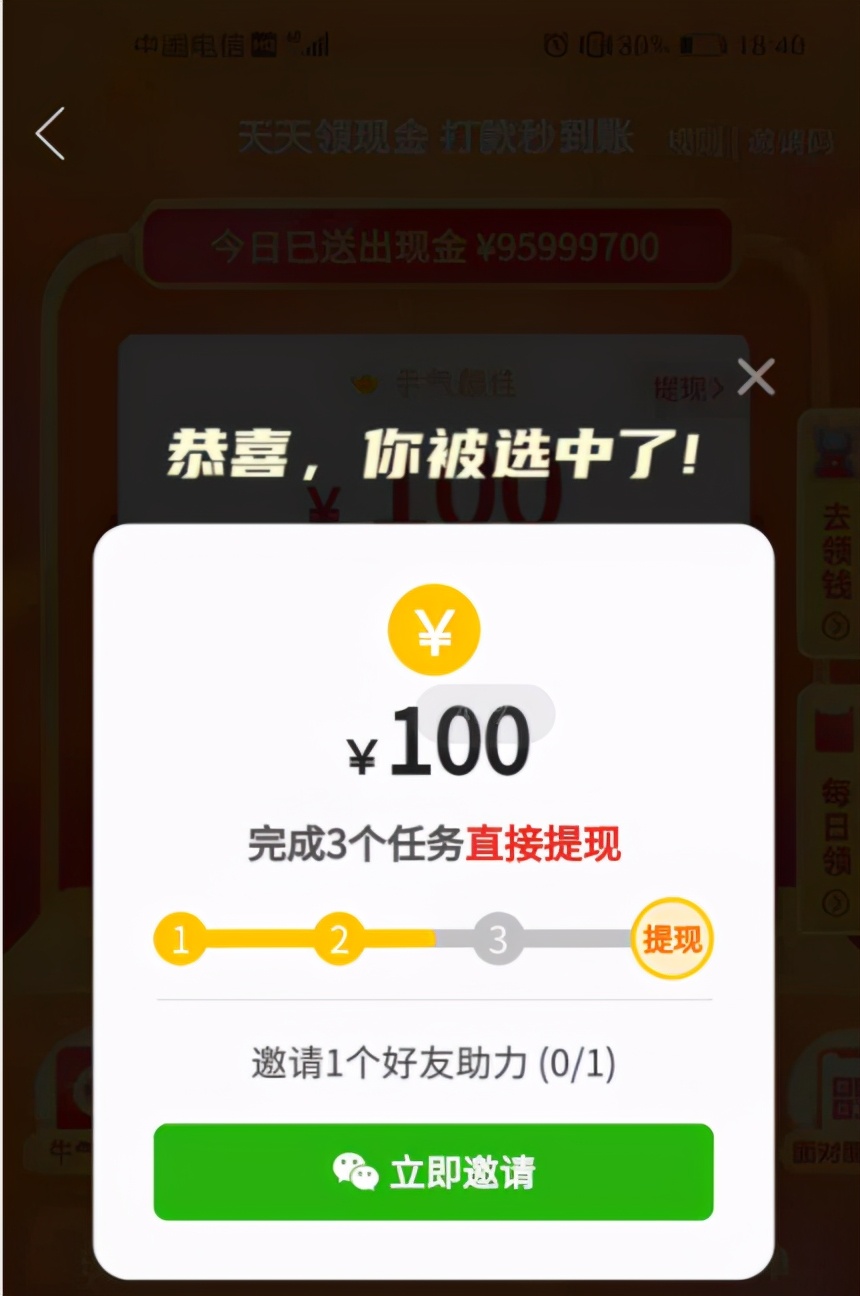Click the yellow ¥ coin icon
Viewport: 860px width, 1296px height.
point(433,628)
